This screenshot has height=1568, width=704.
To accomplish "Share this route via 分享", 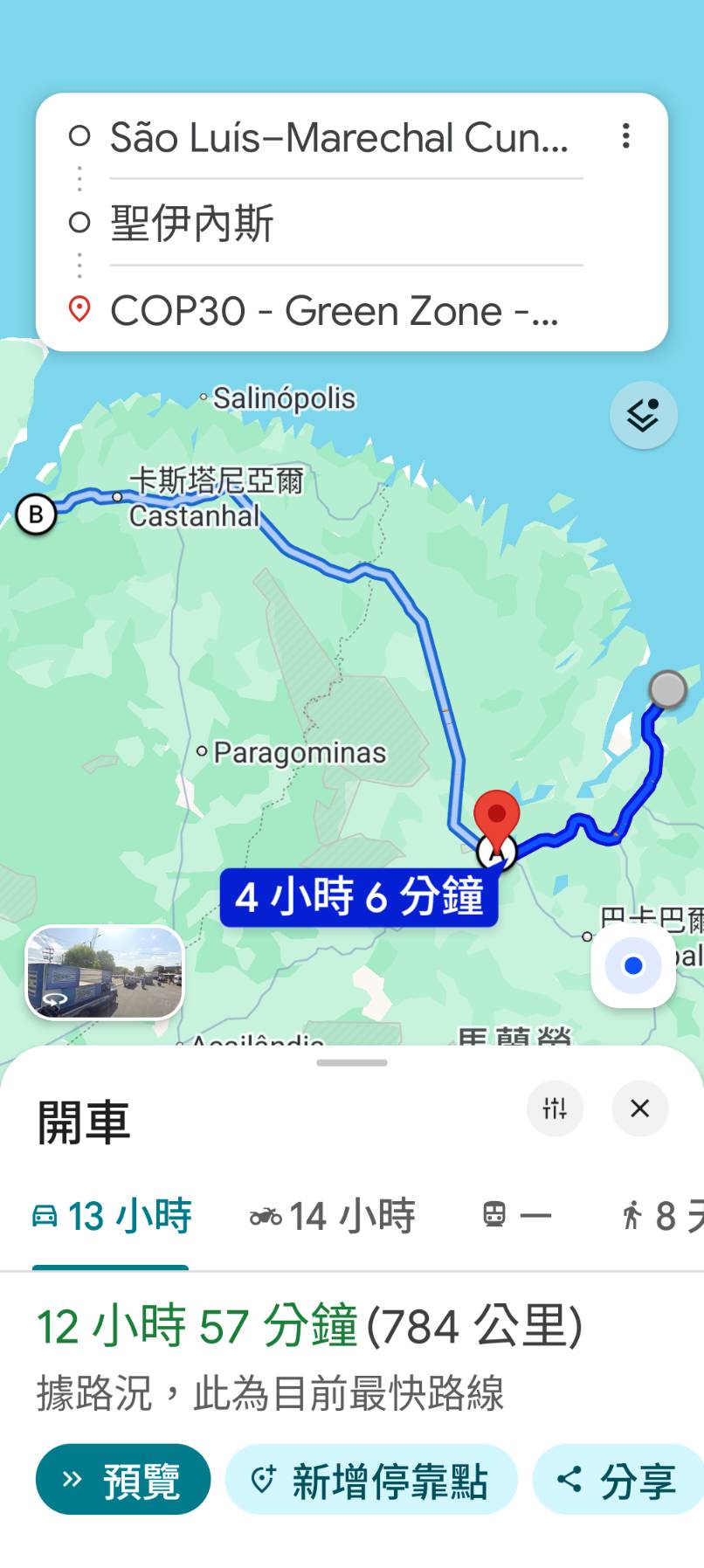I will tap(618, 1479).
